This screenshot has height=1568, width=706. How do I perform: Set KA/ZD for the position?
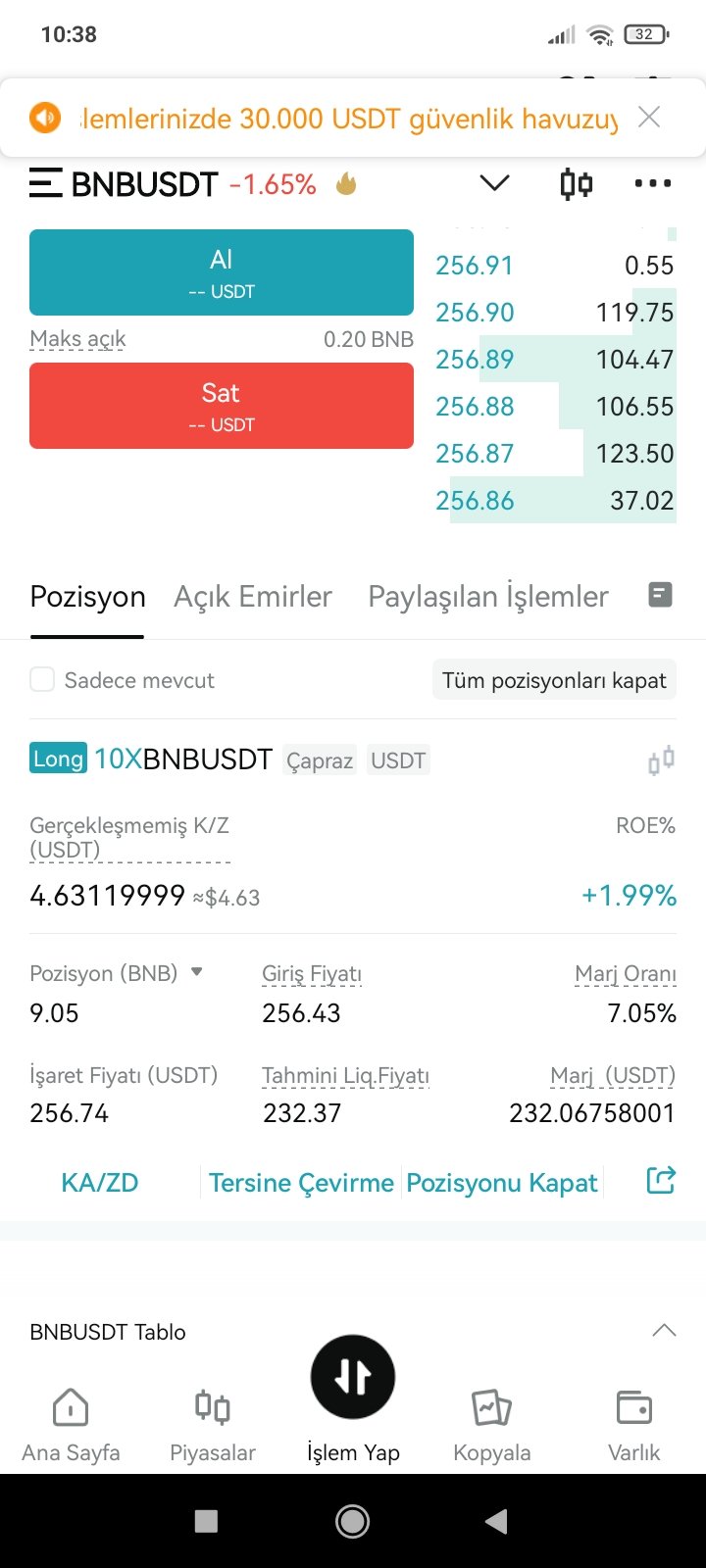pyautogui.click(x=100, y=1183)
